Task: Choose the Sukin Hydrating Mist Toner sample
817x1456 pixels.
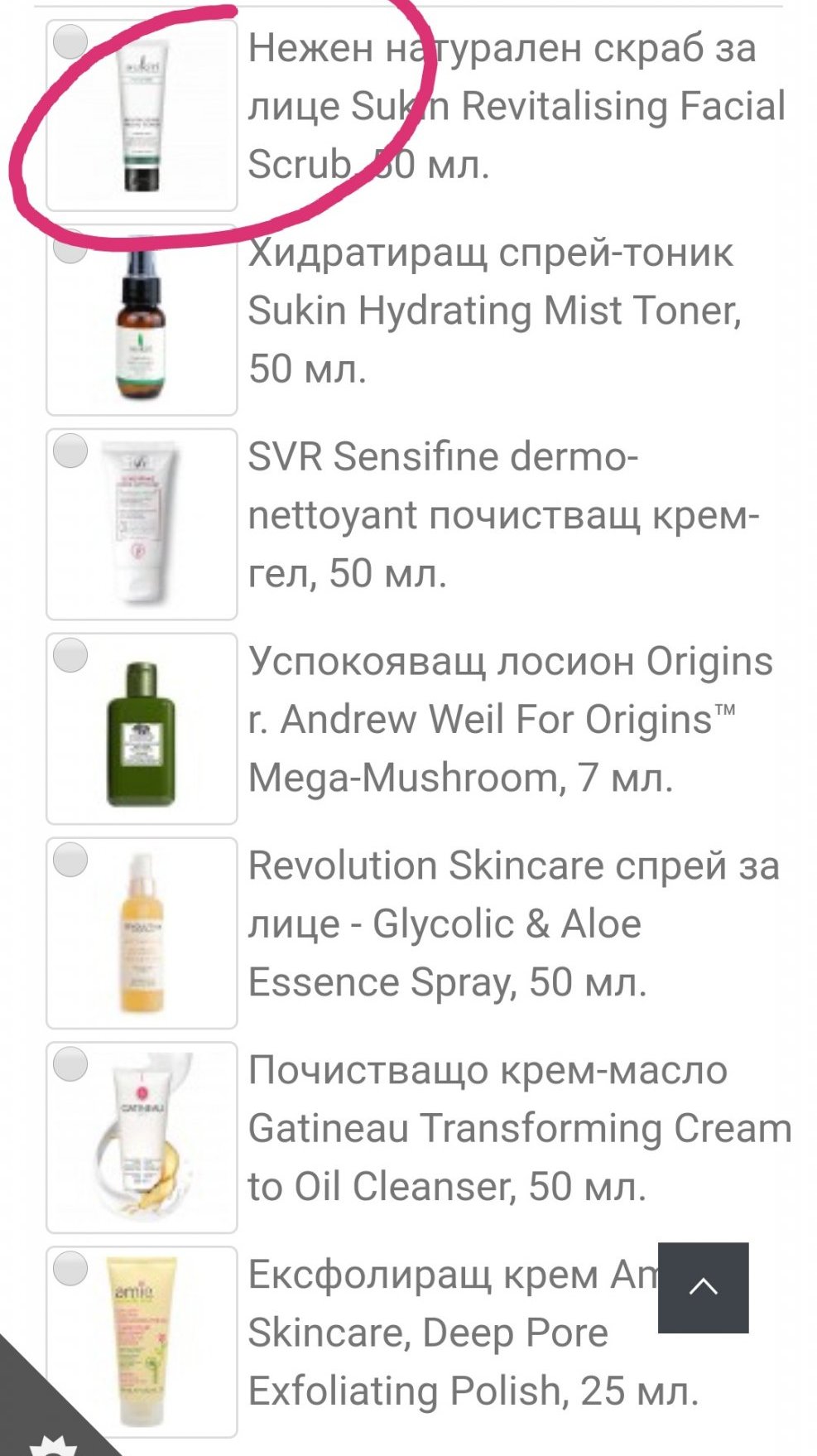Action: [70, 247]
